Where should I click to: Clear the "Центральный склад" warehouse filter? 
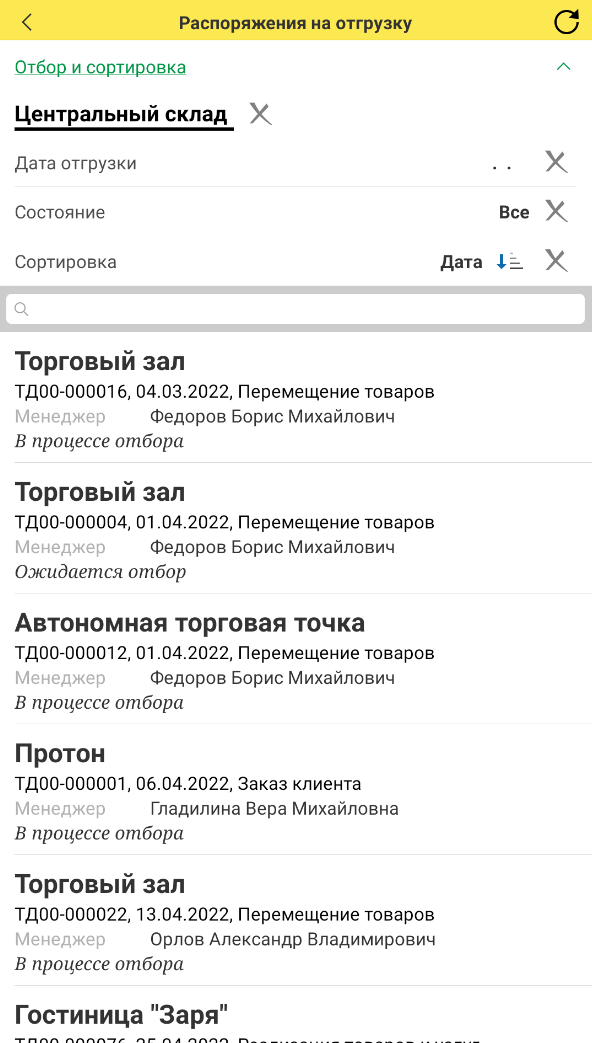tap(260, 114)
